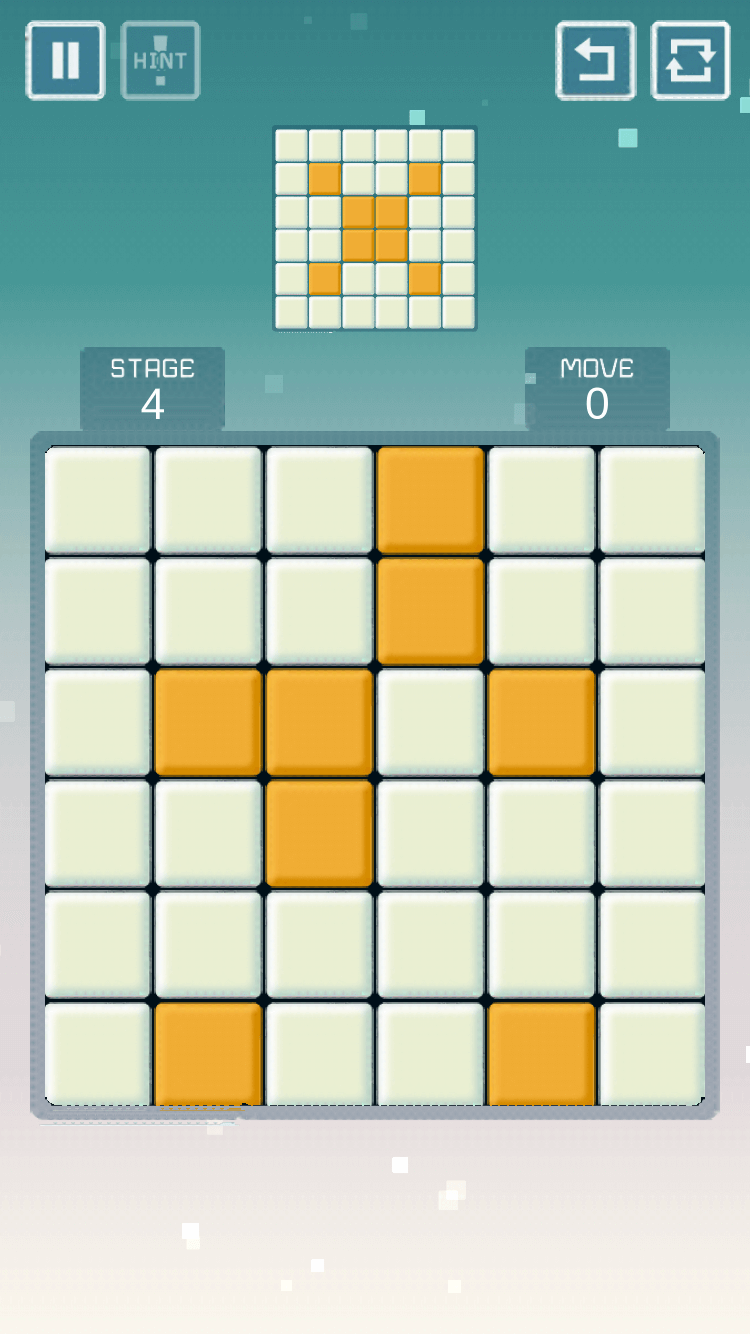
Task: Flip the only orange tile in the fourth row
Action: point(319,832)
